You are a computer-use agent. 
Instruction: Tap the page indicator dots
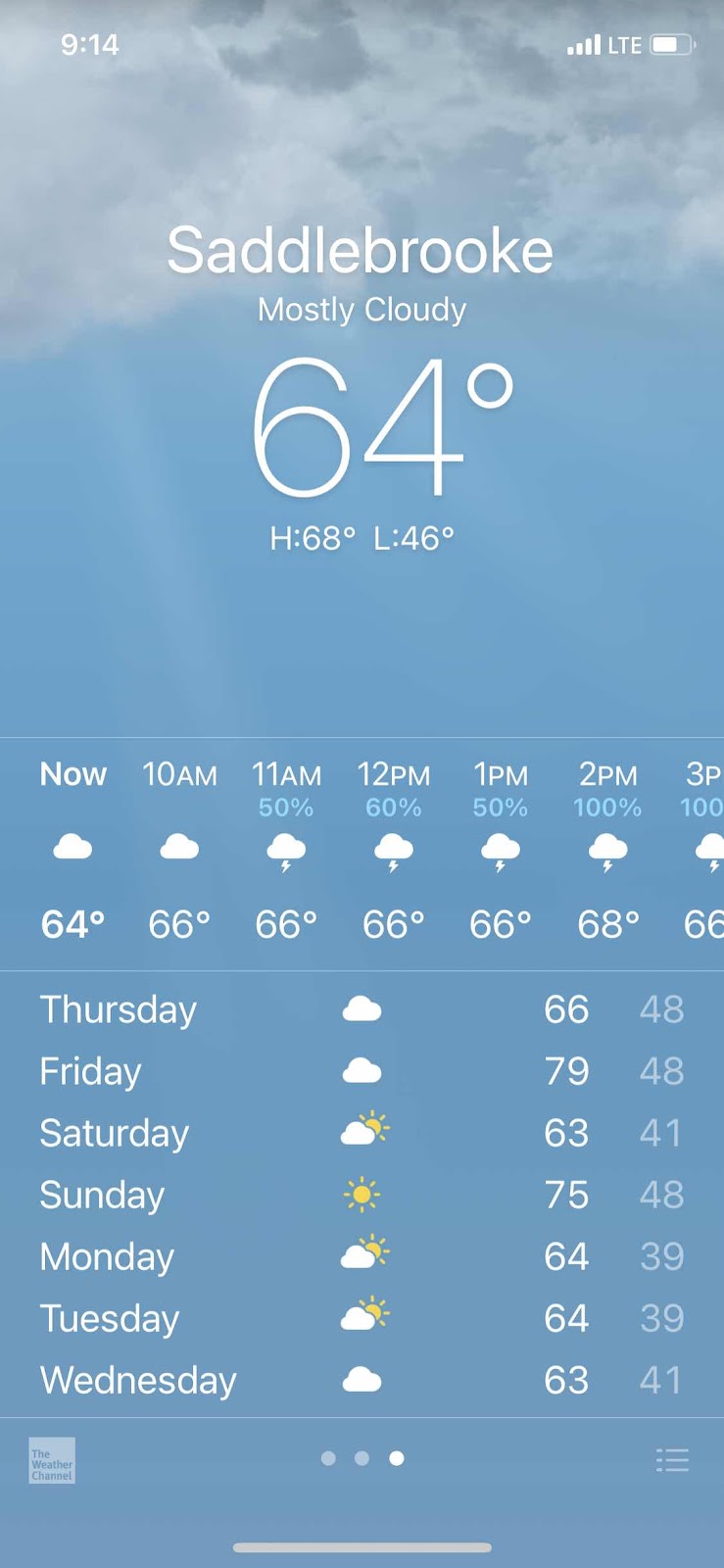[362, 1458]
